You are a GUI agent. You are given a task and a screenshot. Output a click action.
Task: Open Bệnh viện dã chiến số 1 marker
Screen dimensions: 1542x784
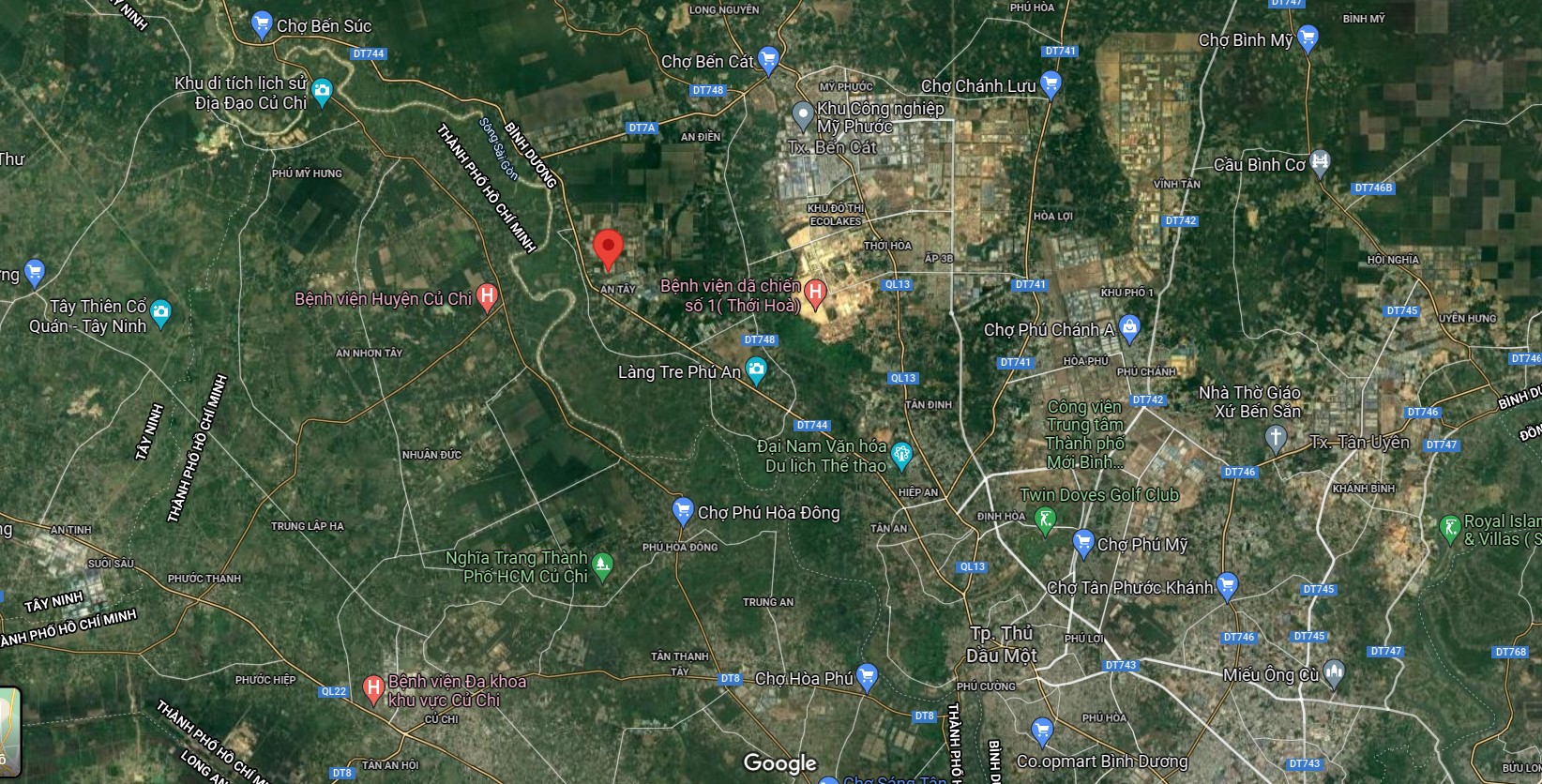click(815, 294)
